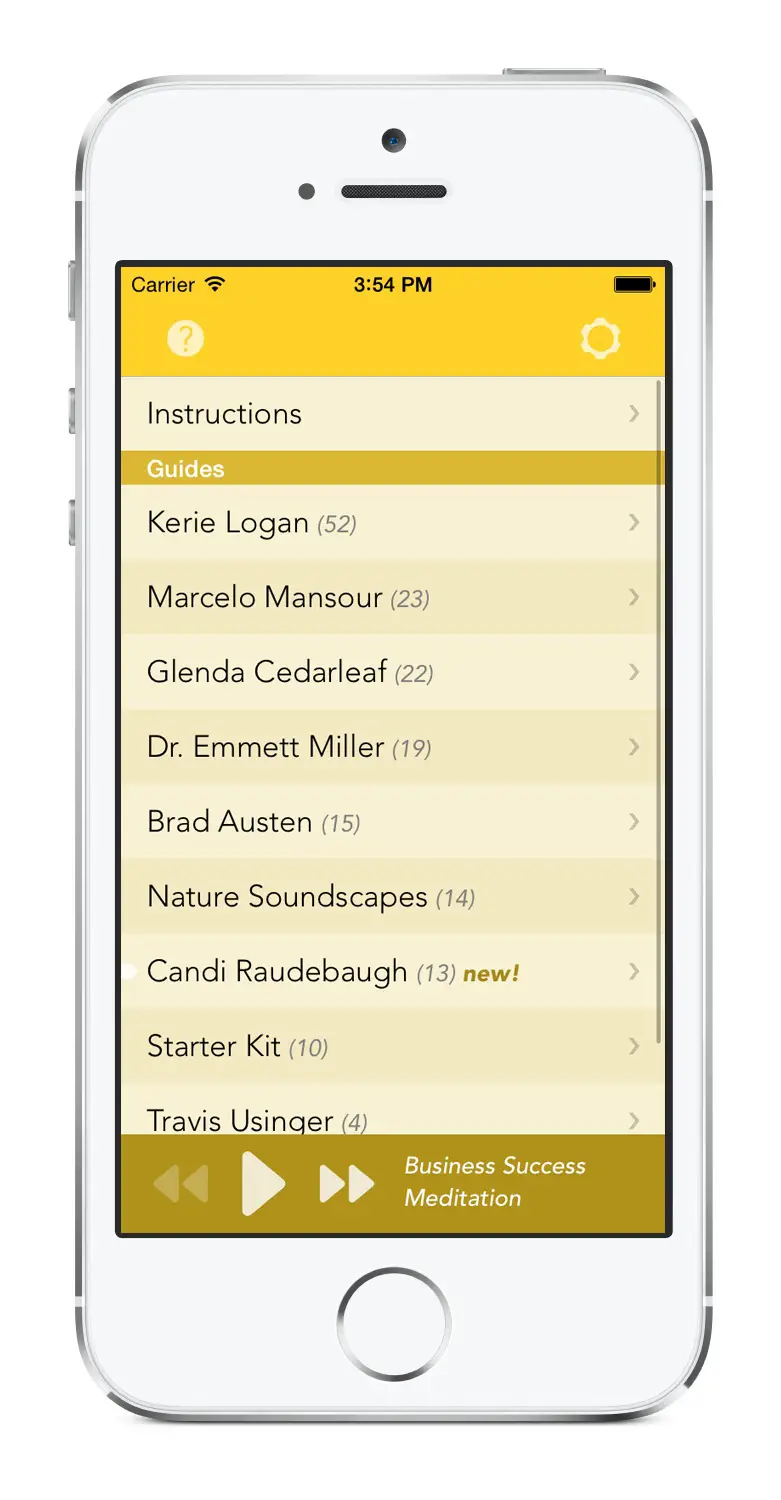
Task: Play Business Success Meditation
Action: tap(263, 1184)
